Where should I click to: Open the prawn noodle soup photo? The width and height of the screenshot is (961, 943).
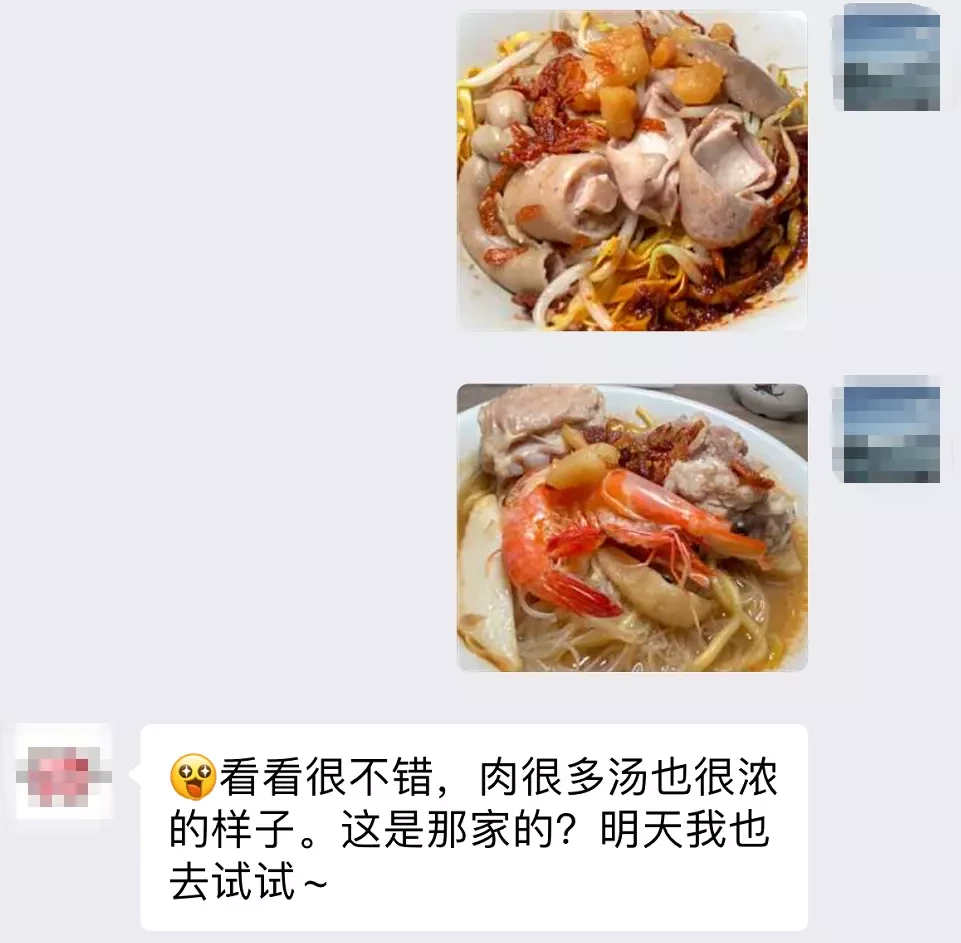pos(632,527)
